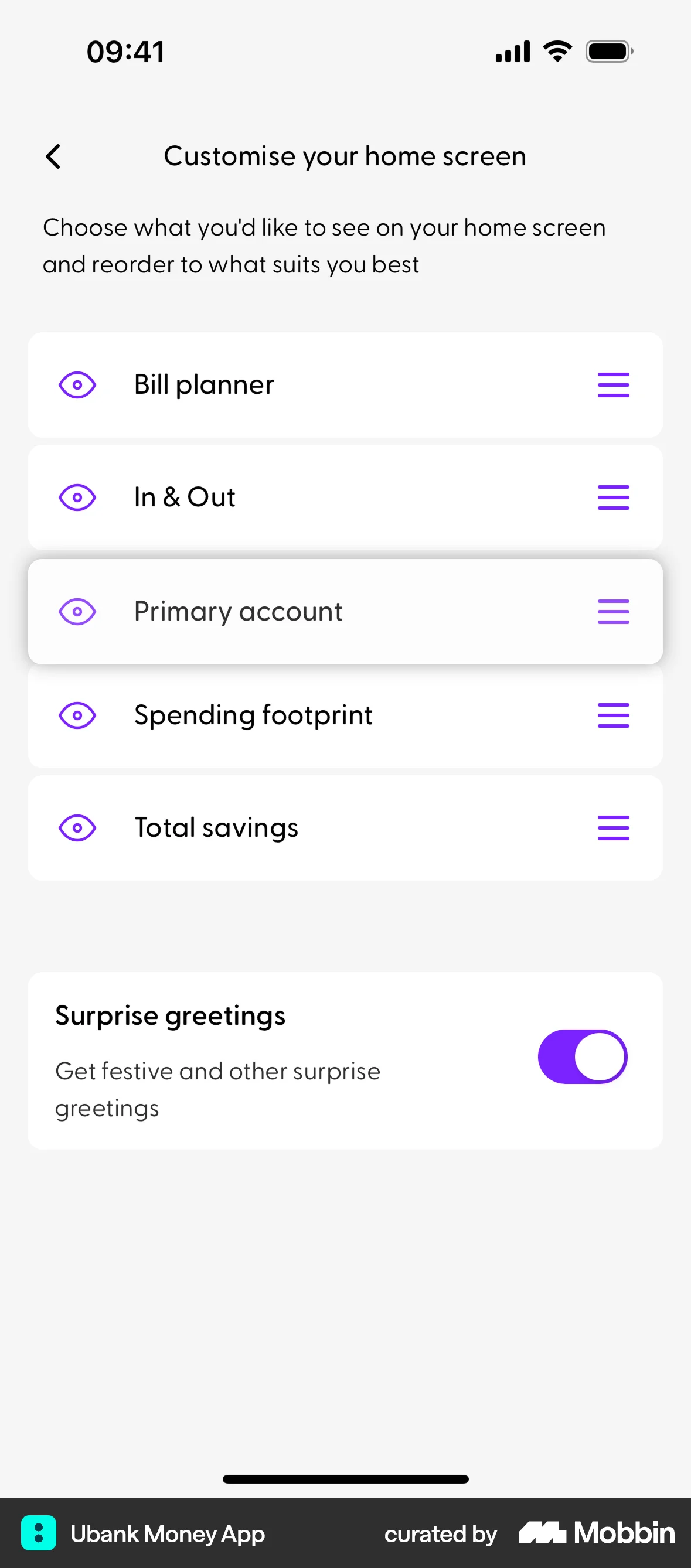
Task: Select the Spending footprint row
Action: point(345,715)
